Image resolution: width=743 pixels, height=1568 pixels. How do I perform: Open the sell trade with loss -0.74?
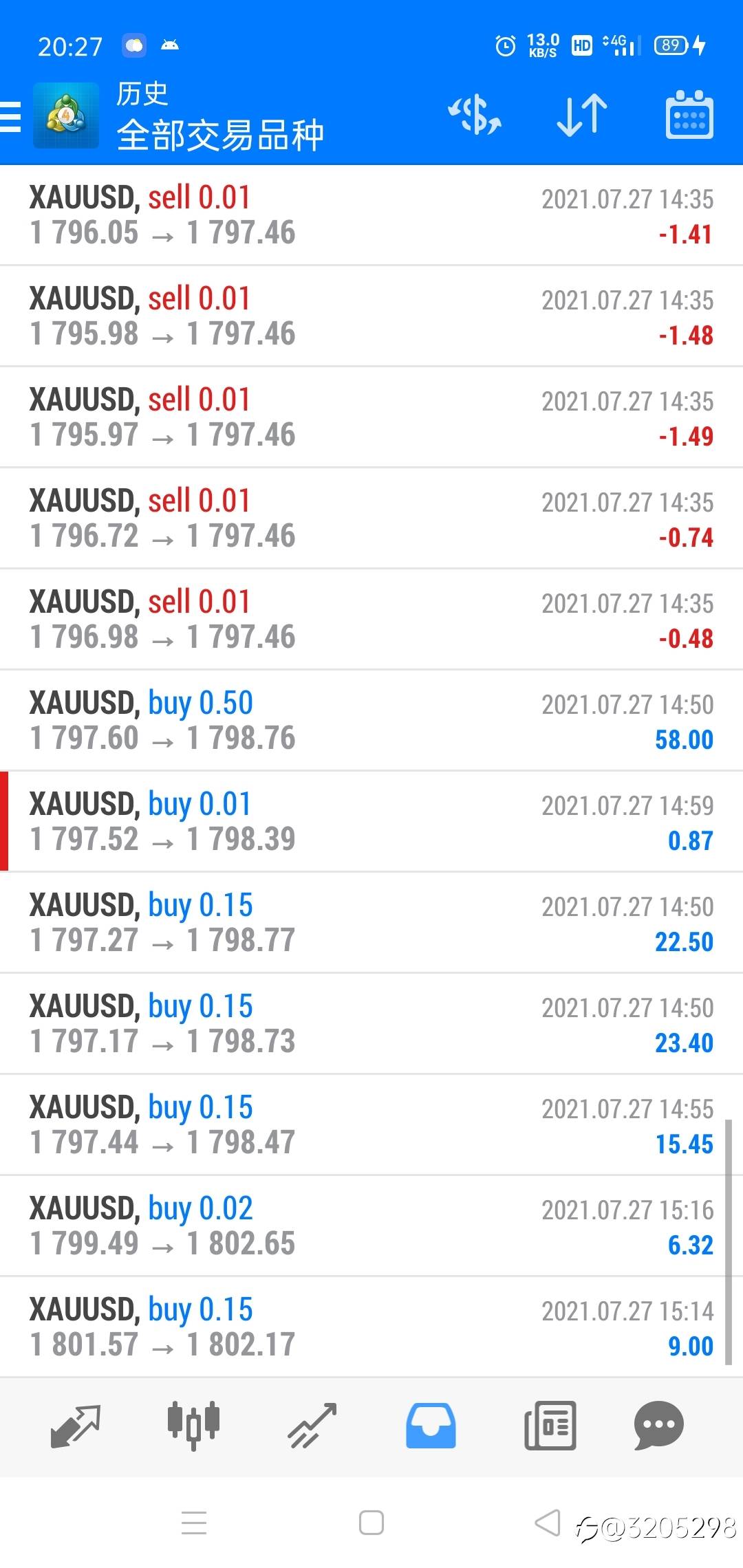point(371,519)
